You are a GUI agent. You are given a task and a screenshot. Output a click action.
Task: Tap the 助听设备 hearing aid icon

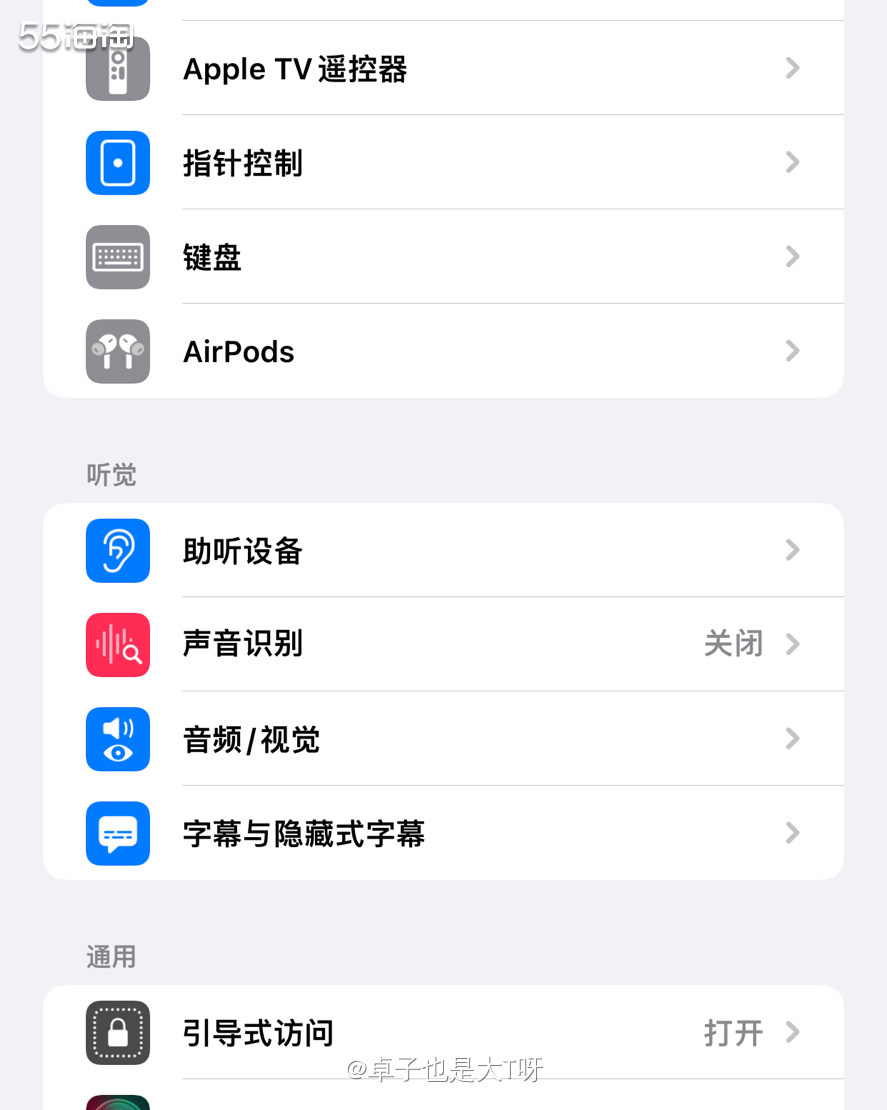[x=117, y=550]
